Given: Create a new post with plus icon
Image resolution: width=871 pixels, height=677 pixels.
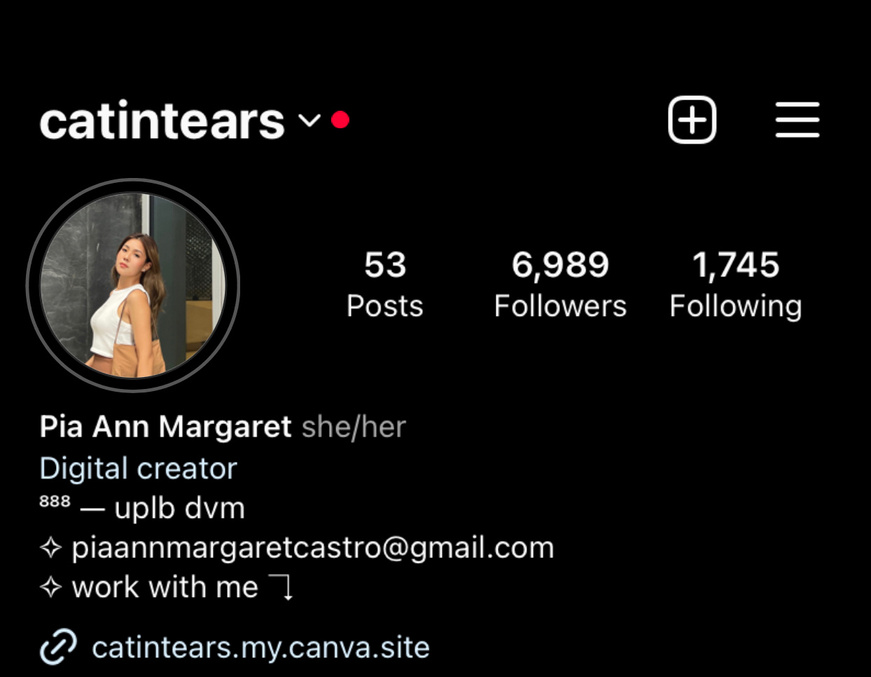Looking at the screenshot, I should [692, 120].
